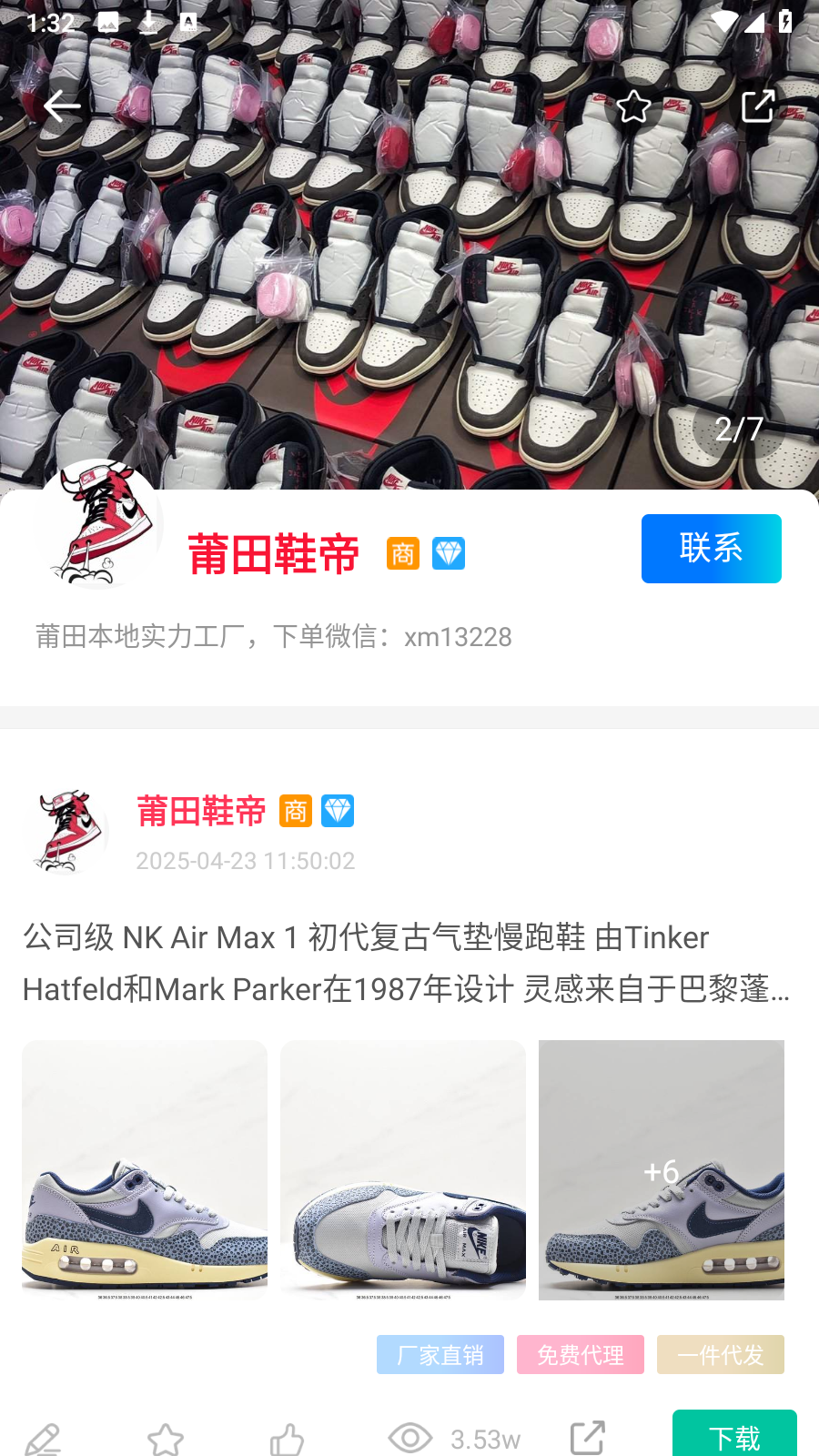Tap the eye icon showing 3.53w views
819x1456 pixels.
pos(410,1436)
